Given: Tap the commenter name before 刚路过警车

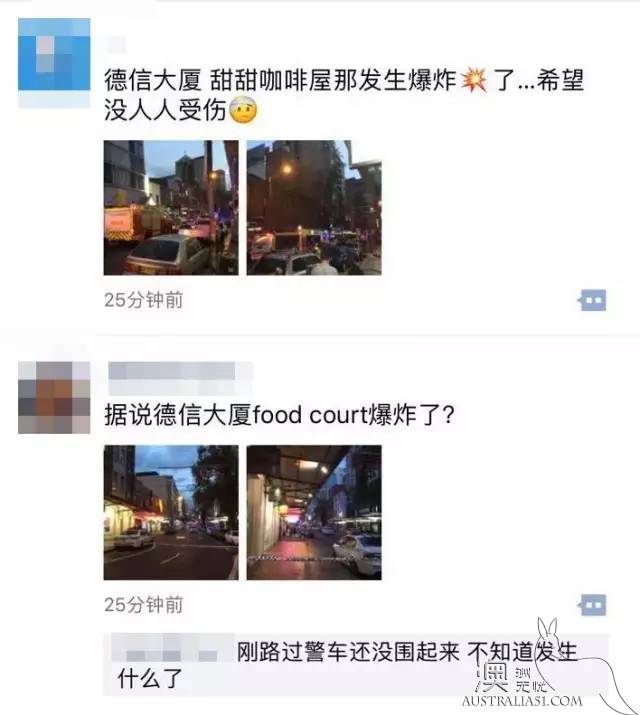Looking at the screenshot, I should (x=168, y=652).
